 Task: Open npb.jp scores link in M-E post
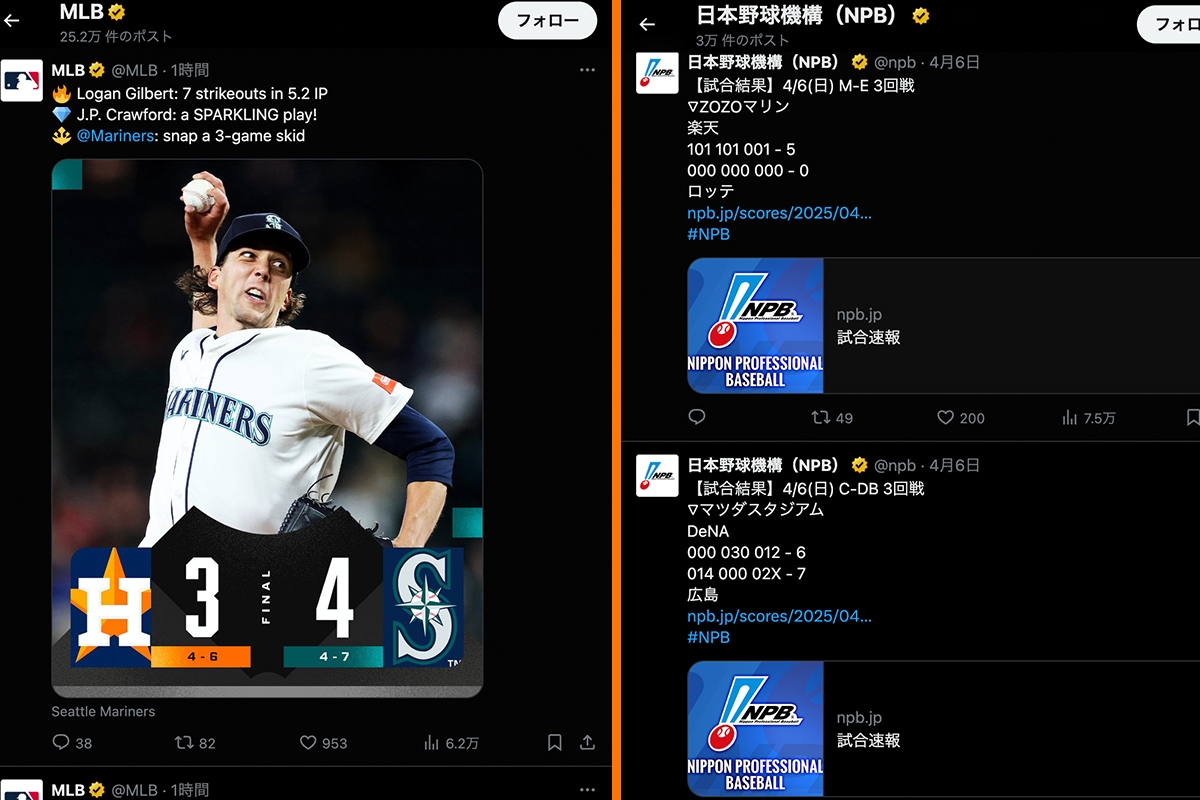tap(779, 213)
